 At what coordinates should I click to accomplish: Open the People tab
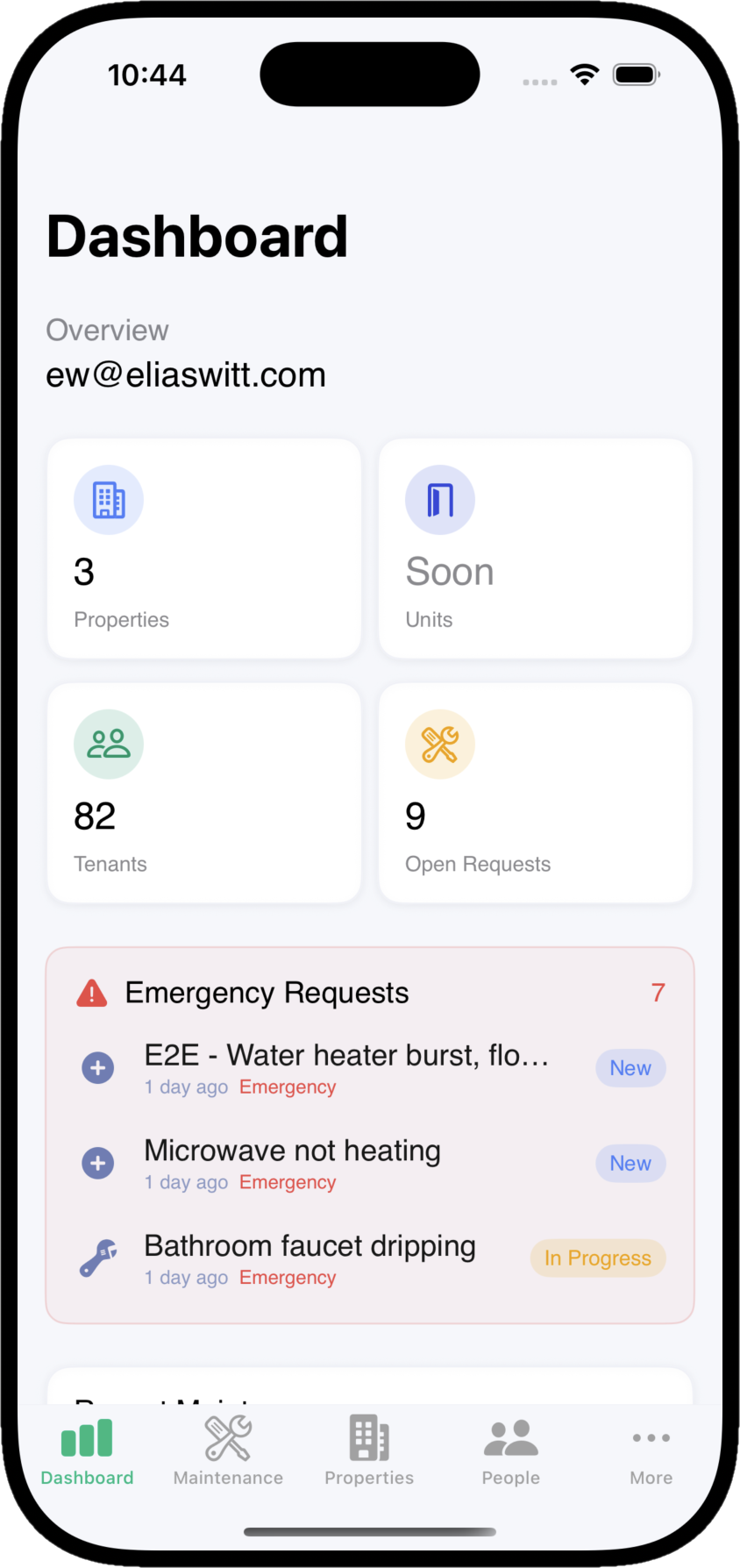tap(510, 1450)
